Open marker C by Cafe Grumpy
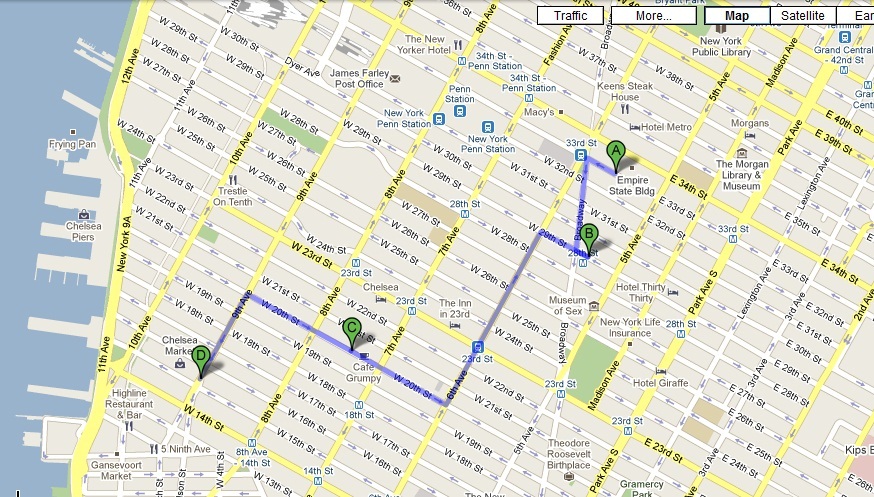Image resolution: width=874 pixels, height=497 pixels. [x=351, y=331]
